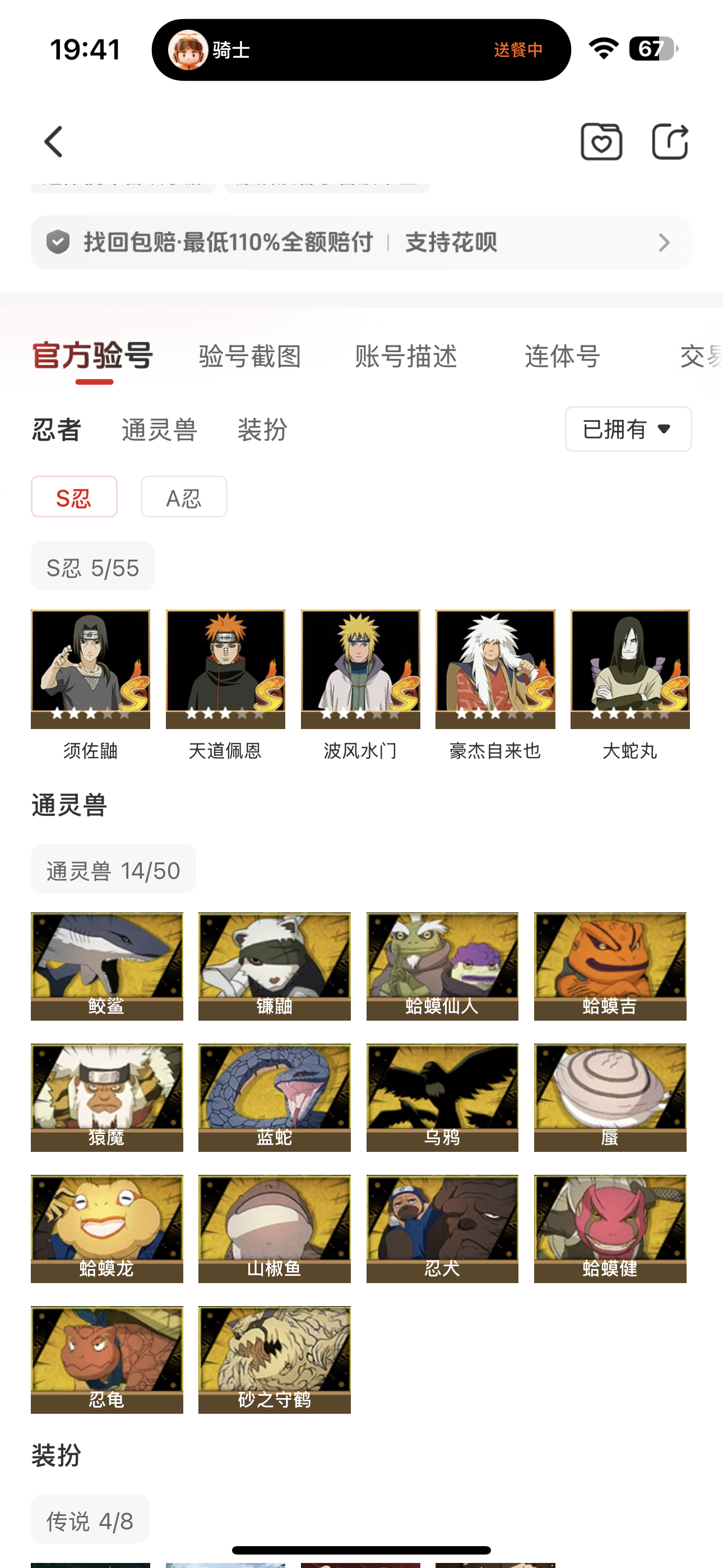This screenshot has height=1568, width=723.
Task: Select the A忍 filter chip
Action: coord(184,497)
